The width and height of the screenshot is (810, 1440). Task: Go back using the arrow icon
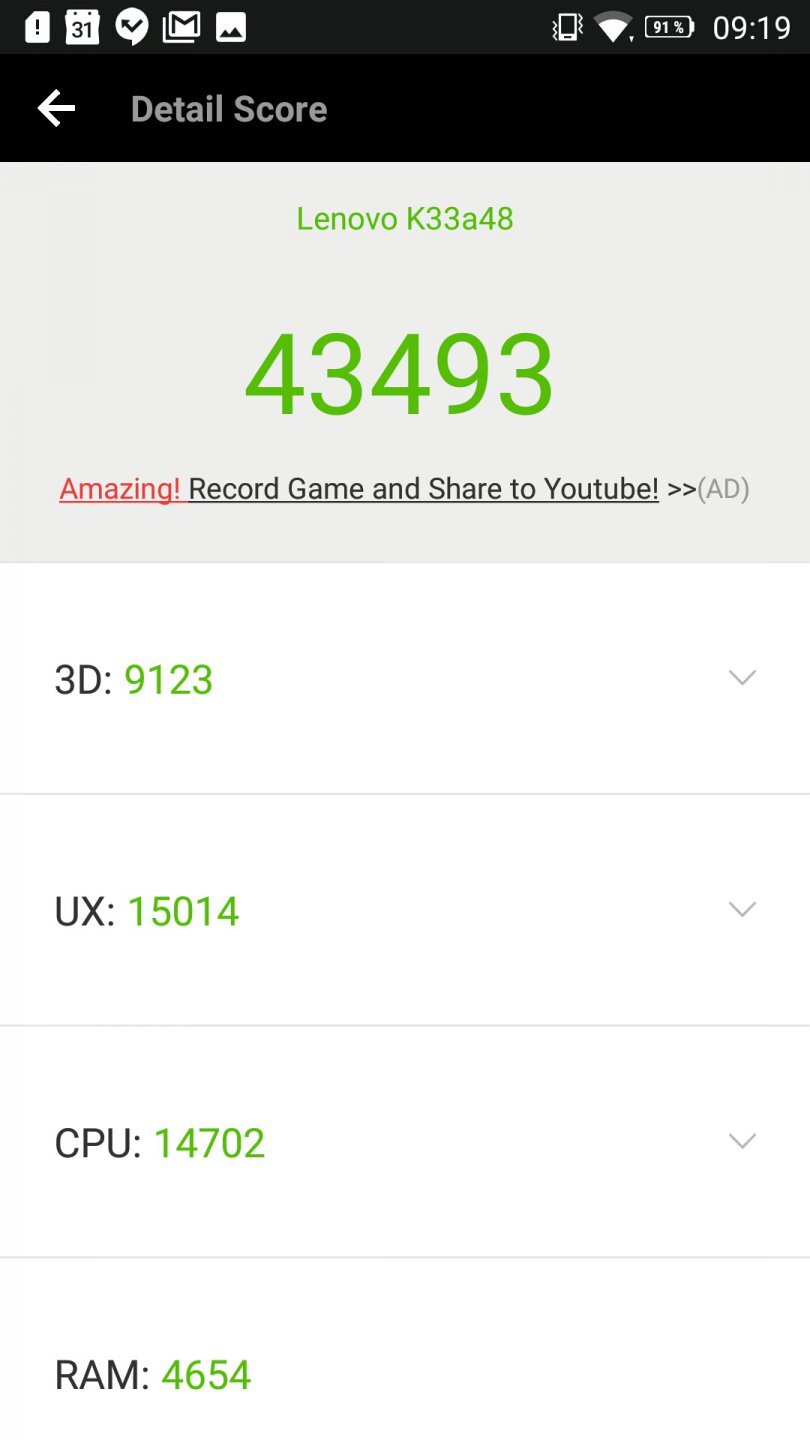56,108
